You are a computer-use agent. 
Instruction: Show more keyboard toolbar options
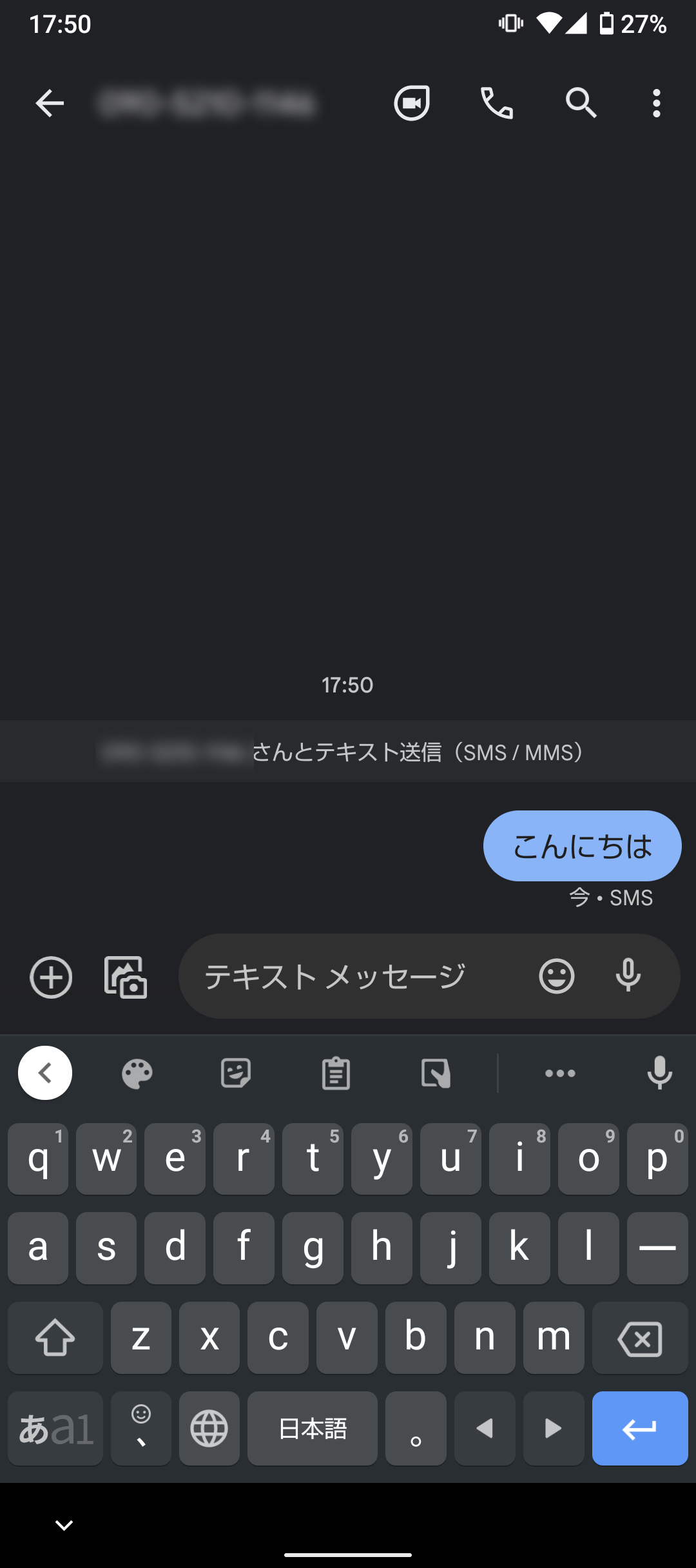pyautogui.click(x=560, y=1073)
